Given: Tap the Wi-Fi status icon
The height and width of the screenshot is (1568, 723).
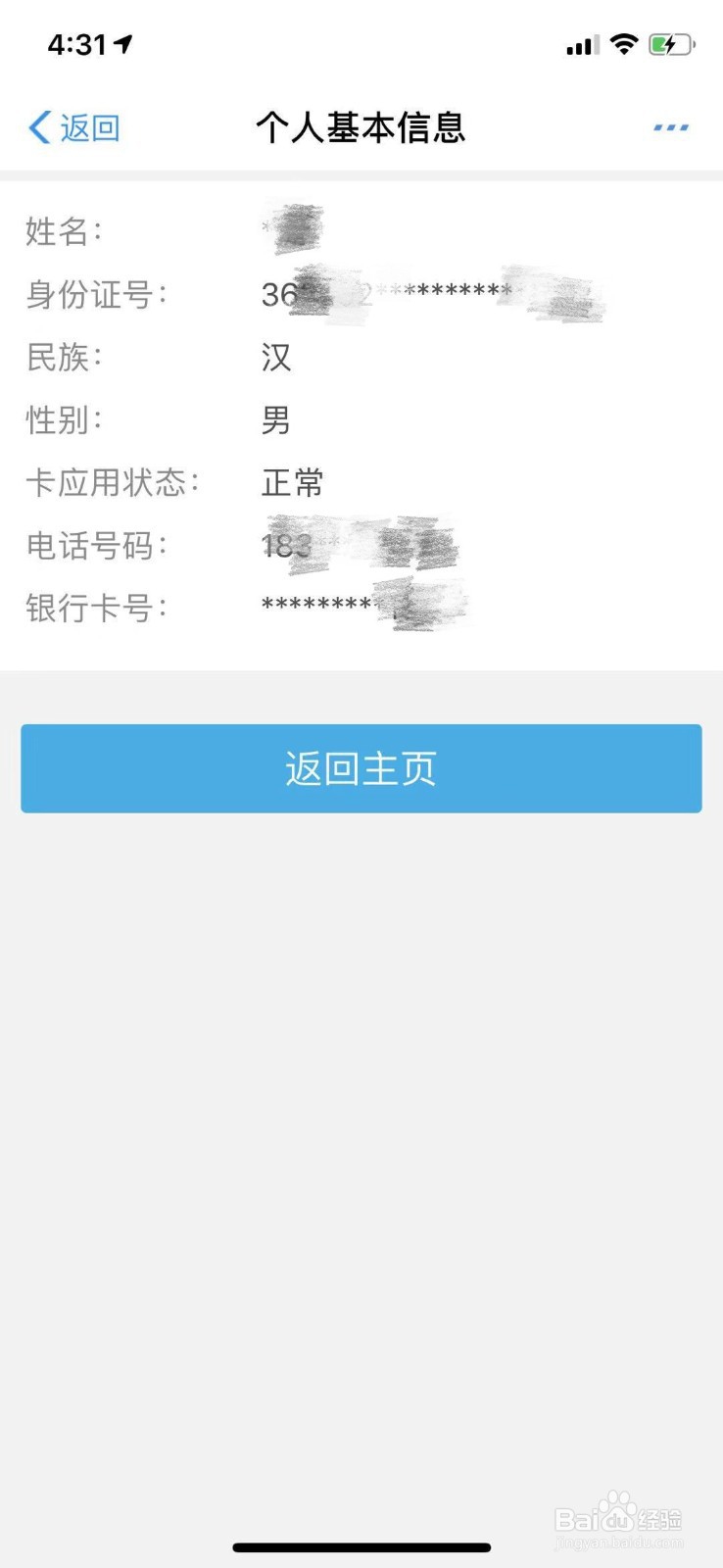Looking at the screenshot, I should [624, 43].
